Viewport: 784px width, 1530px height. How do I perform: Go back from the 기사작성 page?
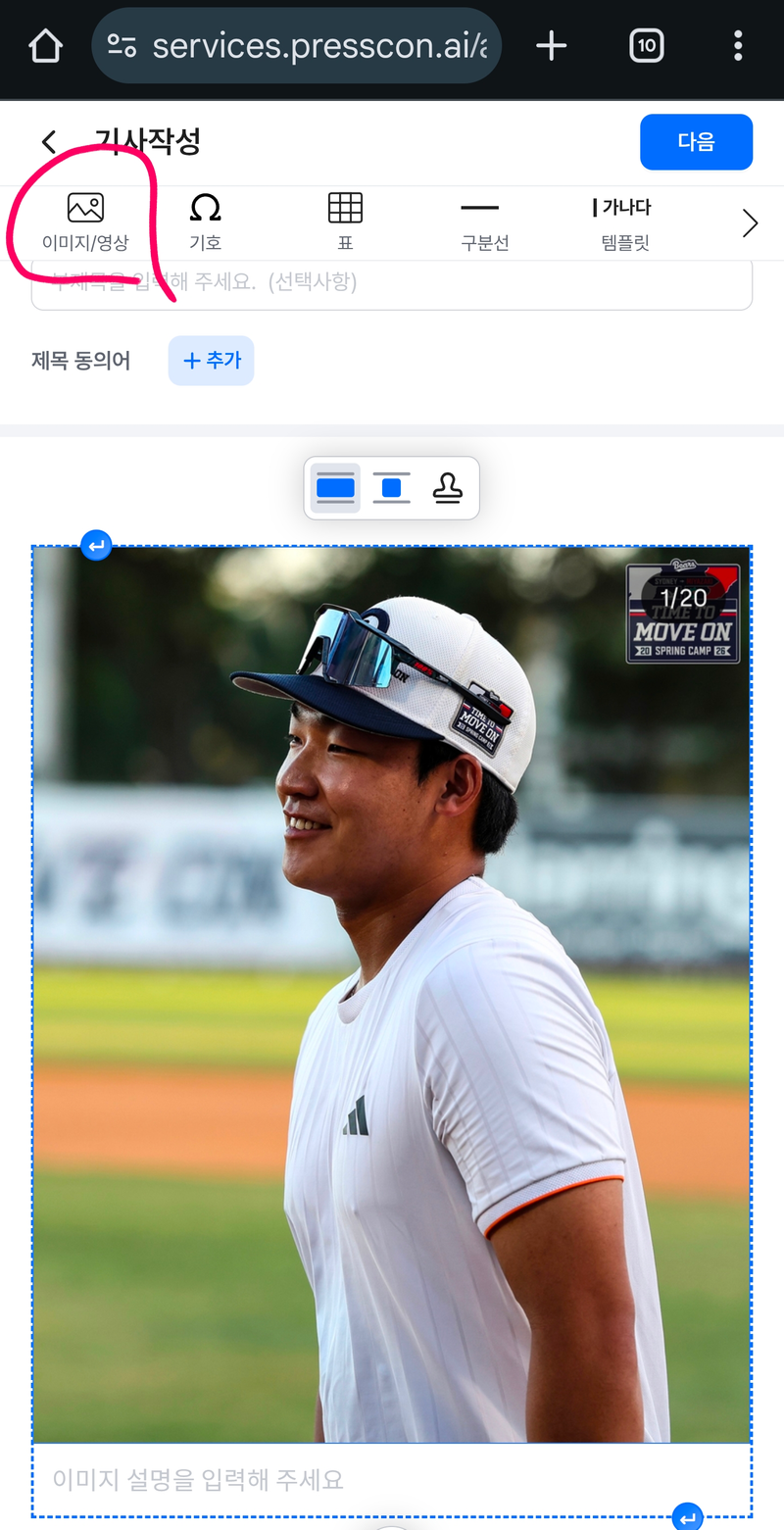[49, 142]
